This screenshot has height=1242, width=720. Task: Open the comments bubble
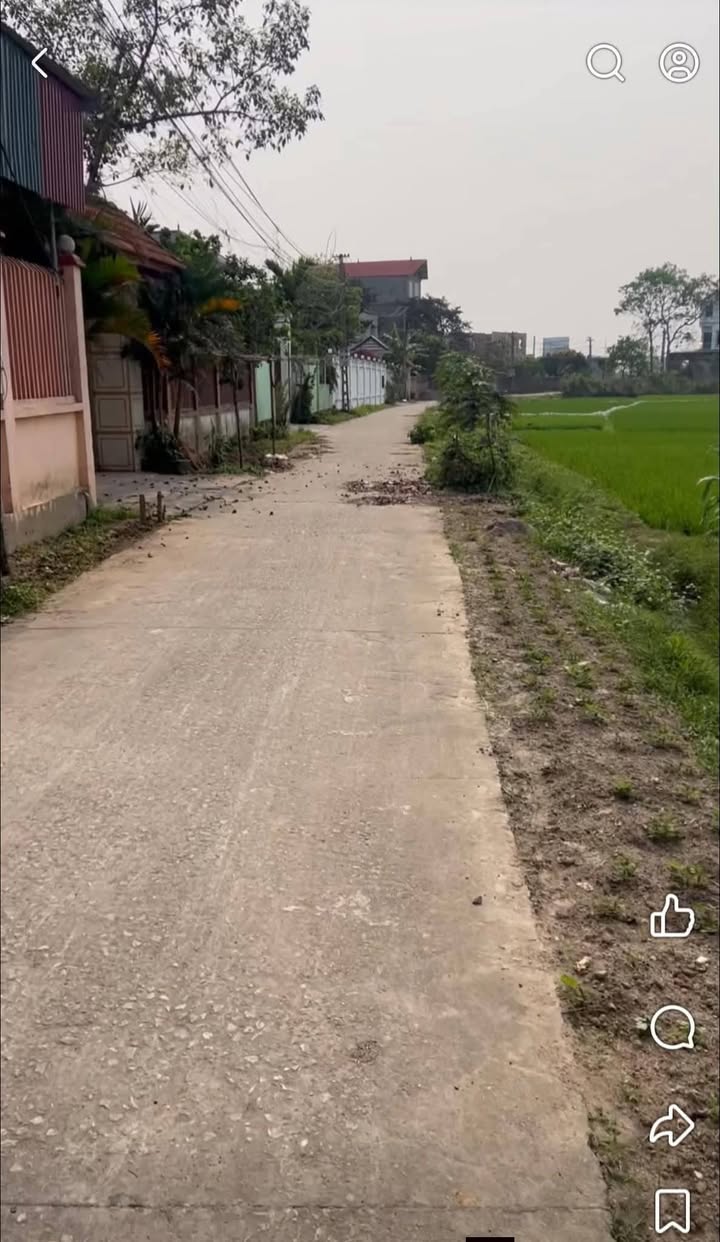672,1027
